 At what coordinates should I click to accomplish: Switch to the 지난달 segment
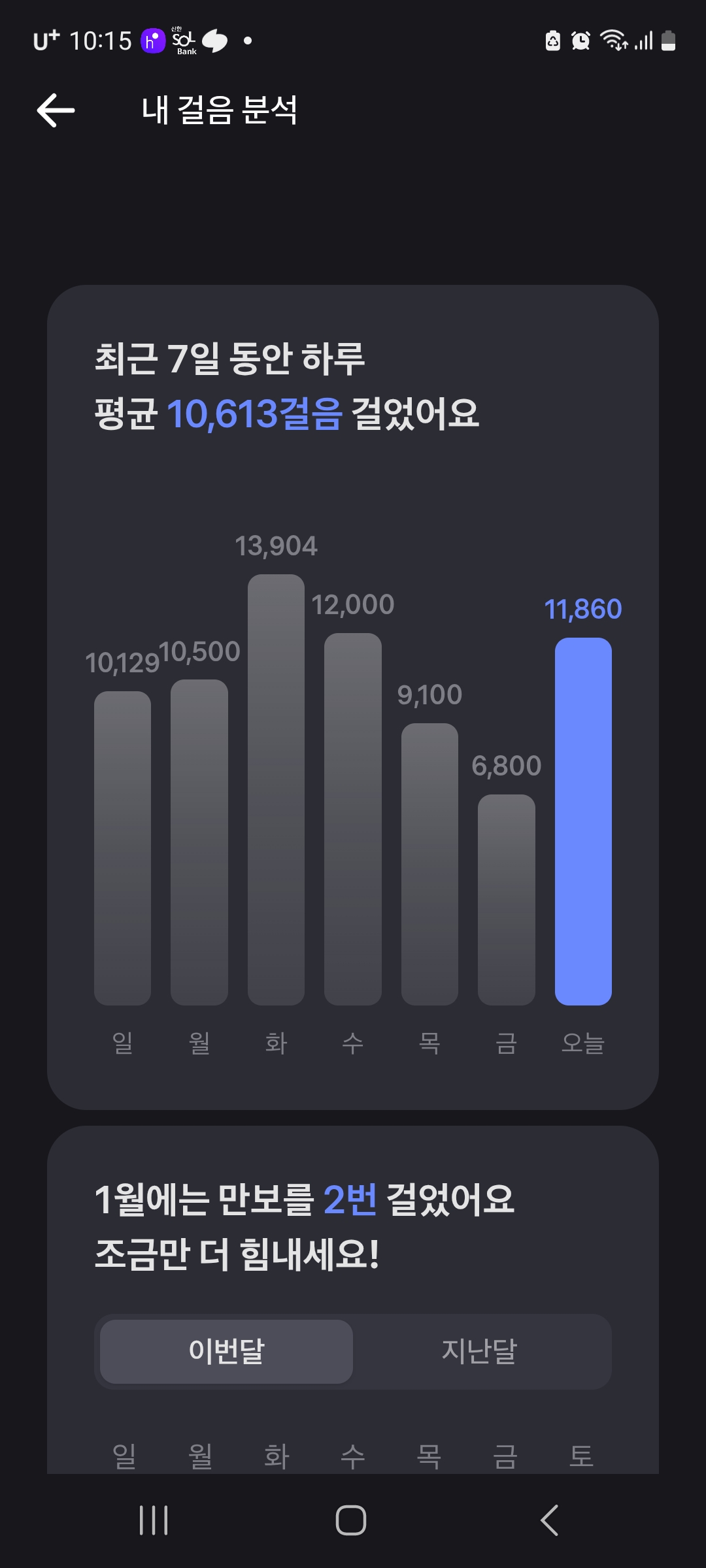pos(479,1351)
